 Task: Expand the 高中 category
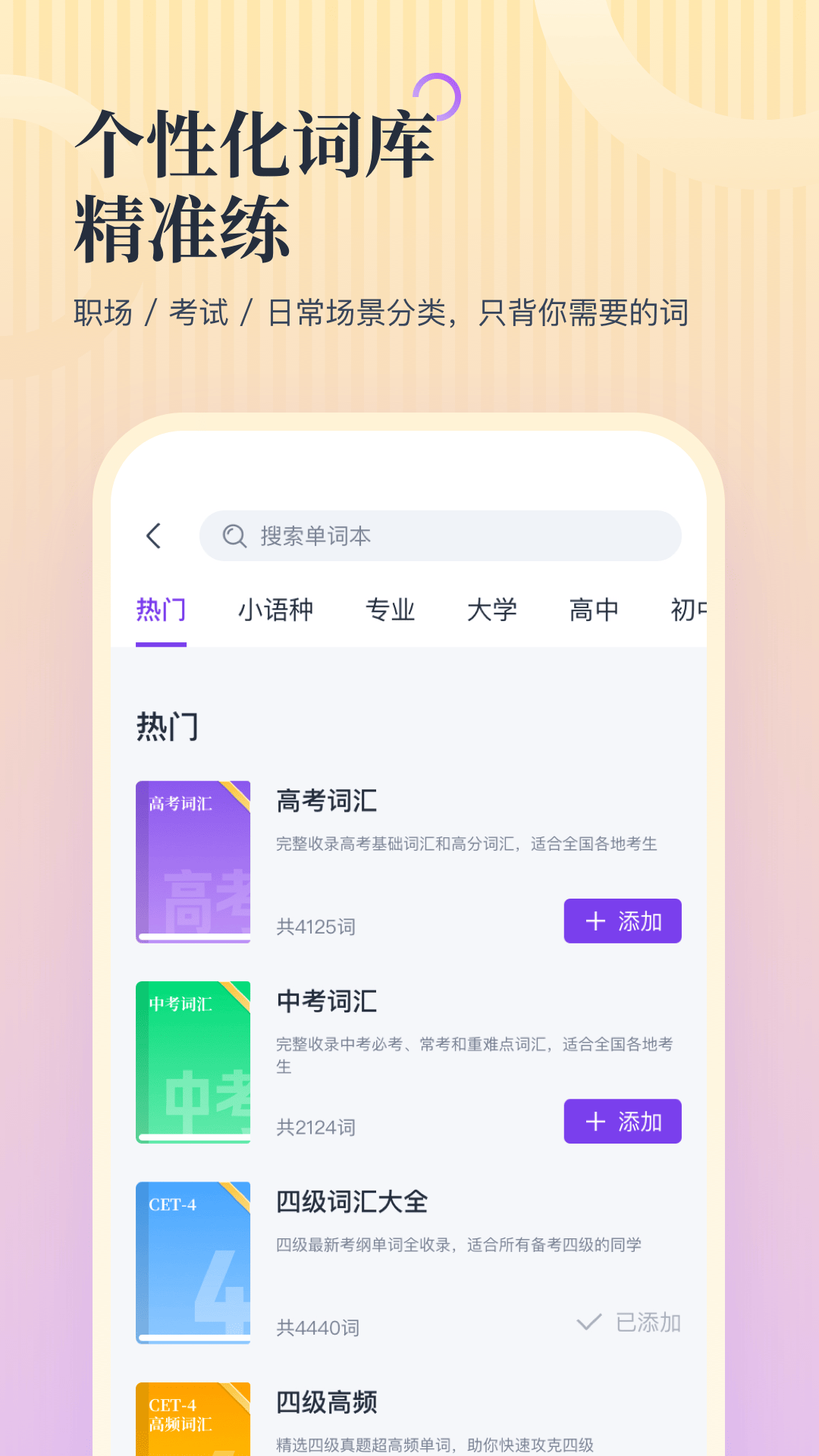595,609
